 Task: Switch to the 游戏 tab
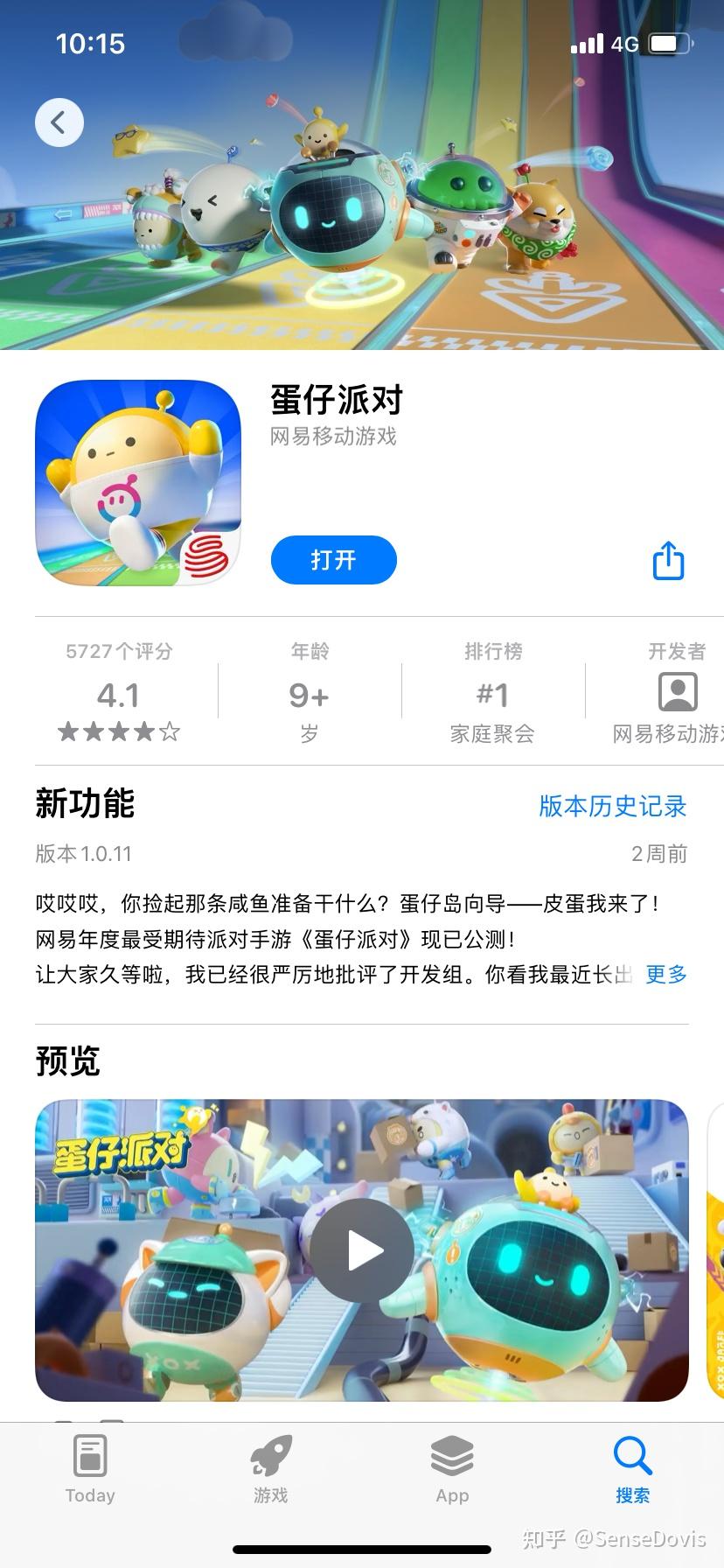(x=271, y=1470)
